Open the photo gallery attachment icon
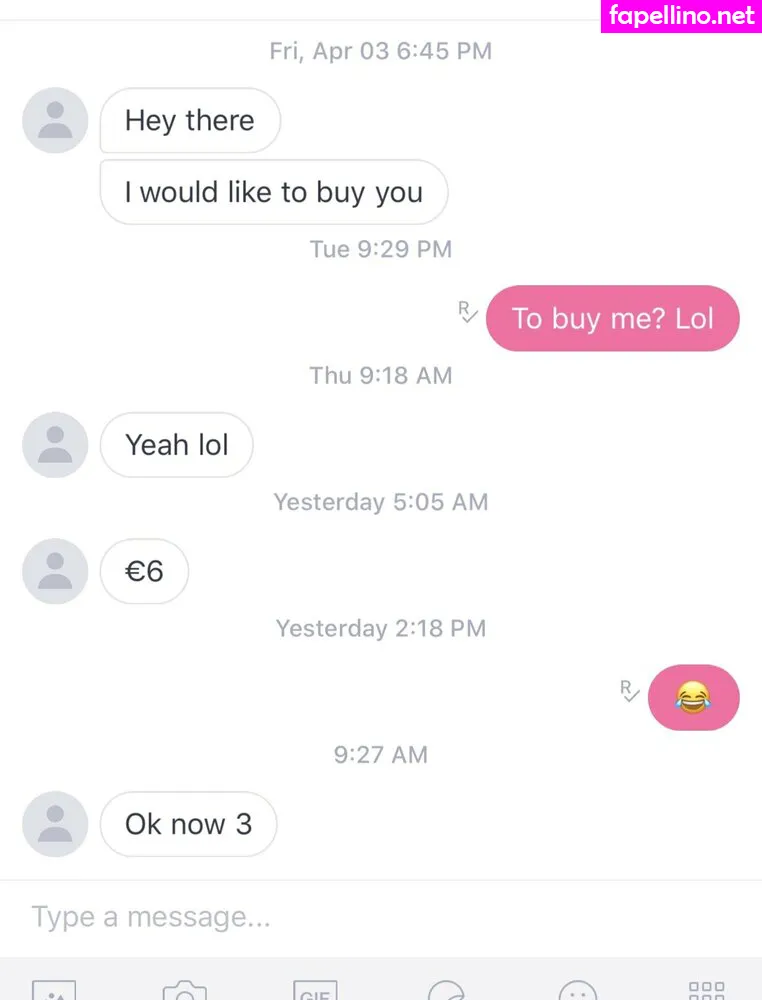The width and height of the screenshot is (762, 1000). pos(54,990)
